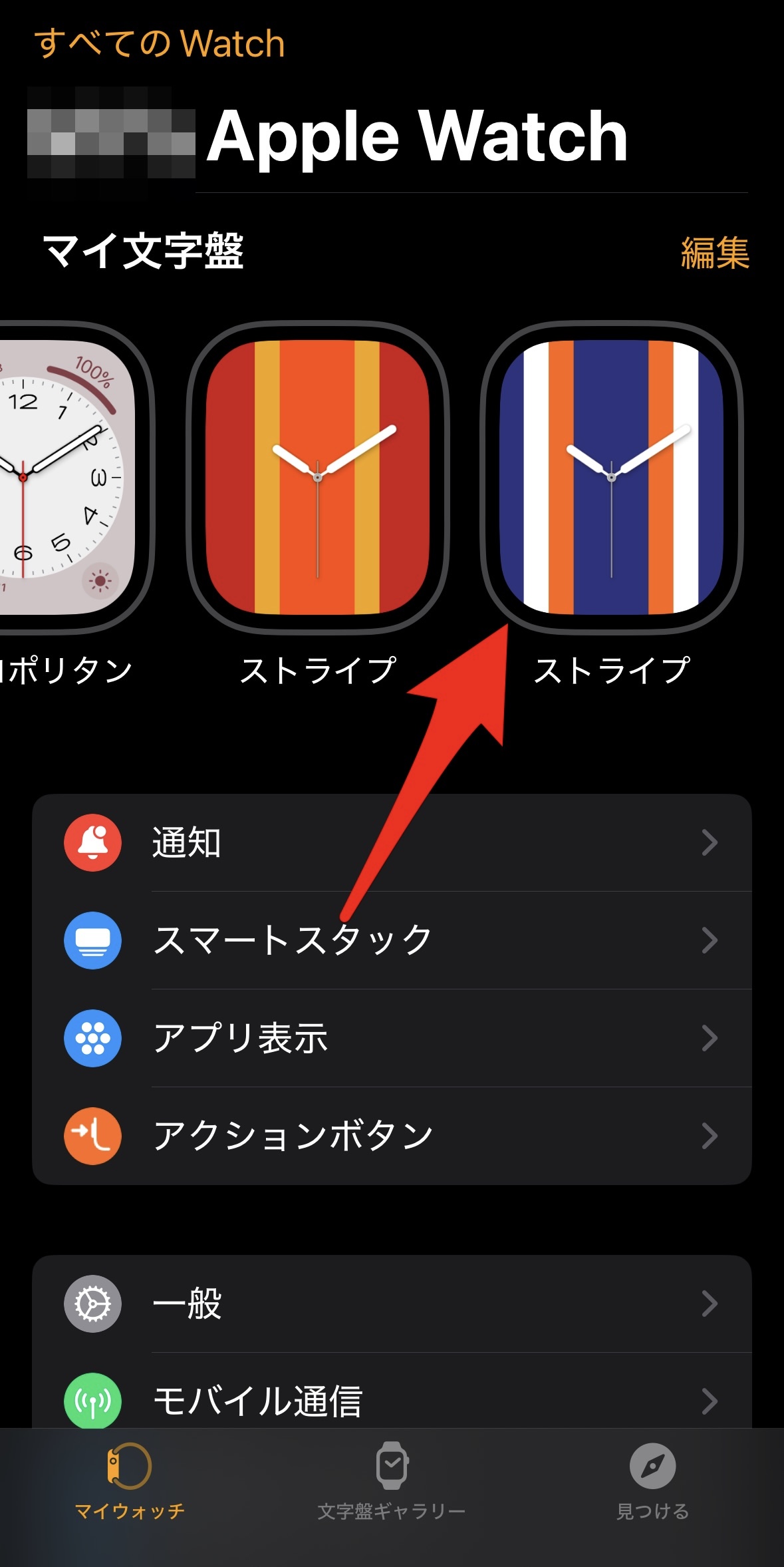
Task: Select the red and orange ストライプ watch face
Action: tap(318, 477)
